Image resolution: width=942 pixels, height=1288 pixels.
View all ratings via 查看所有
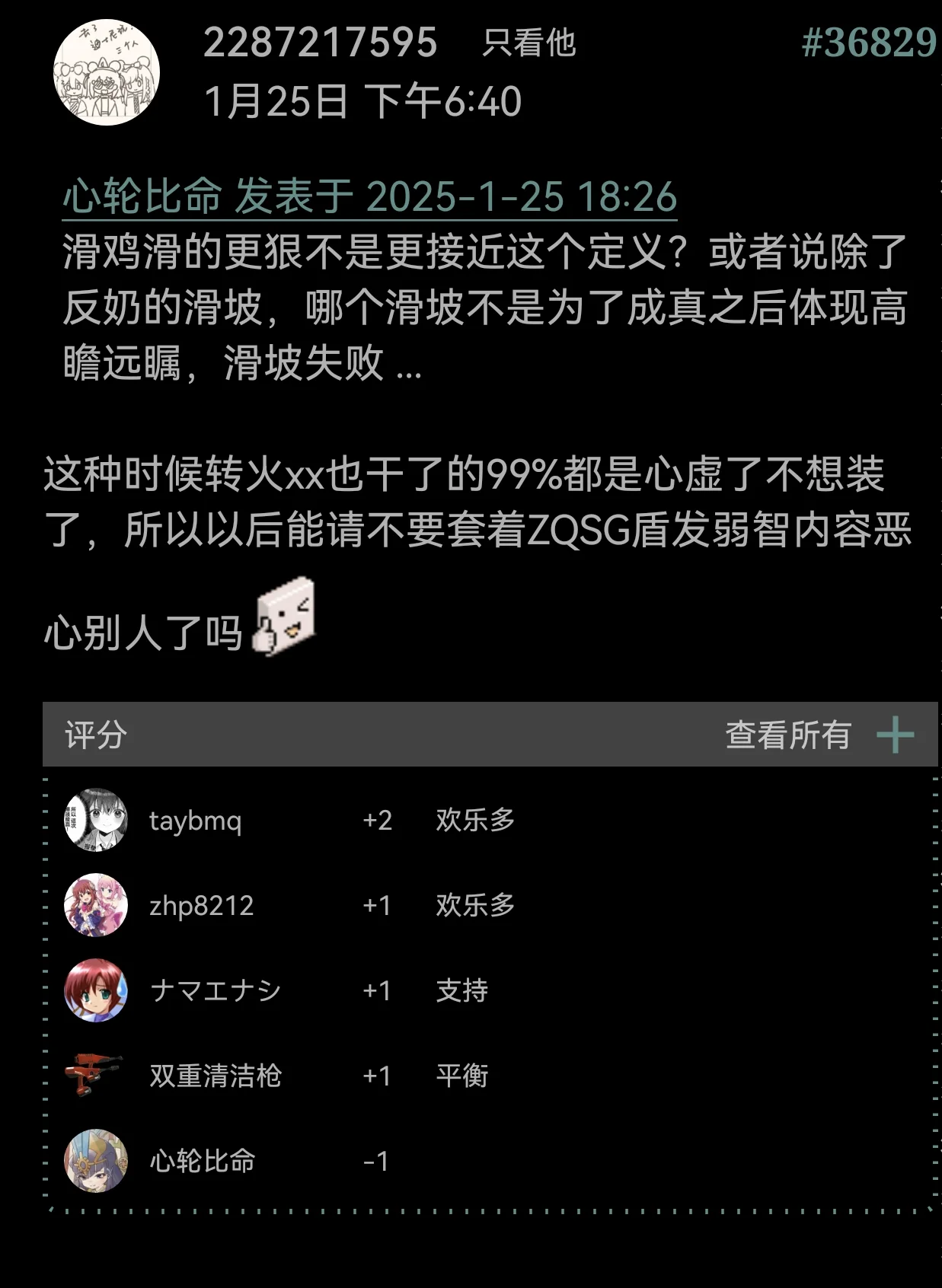point(787,735)
